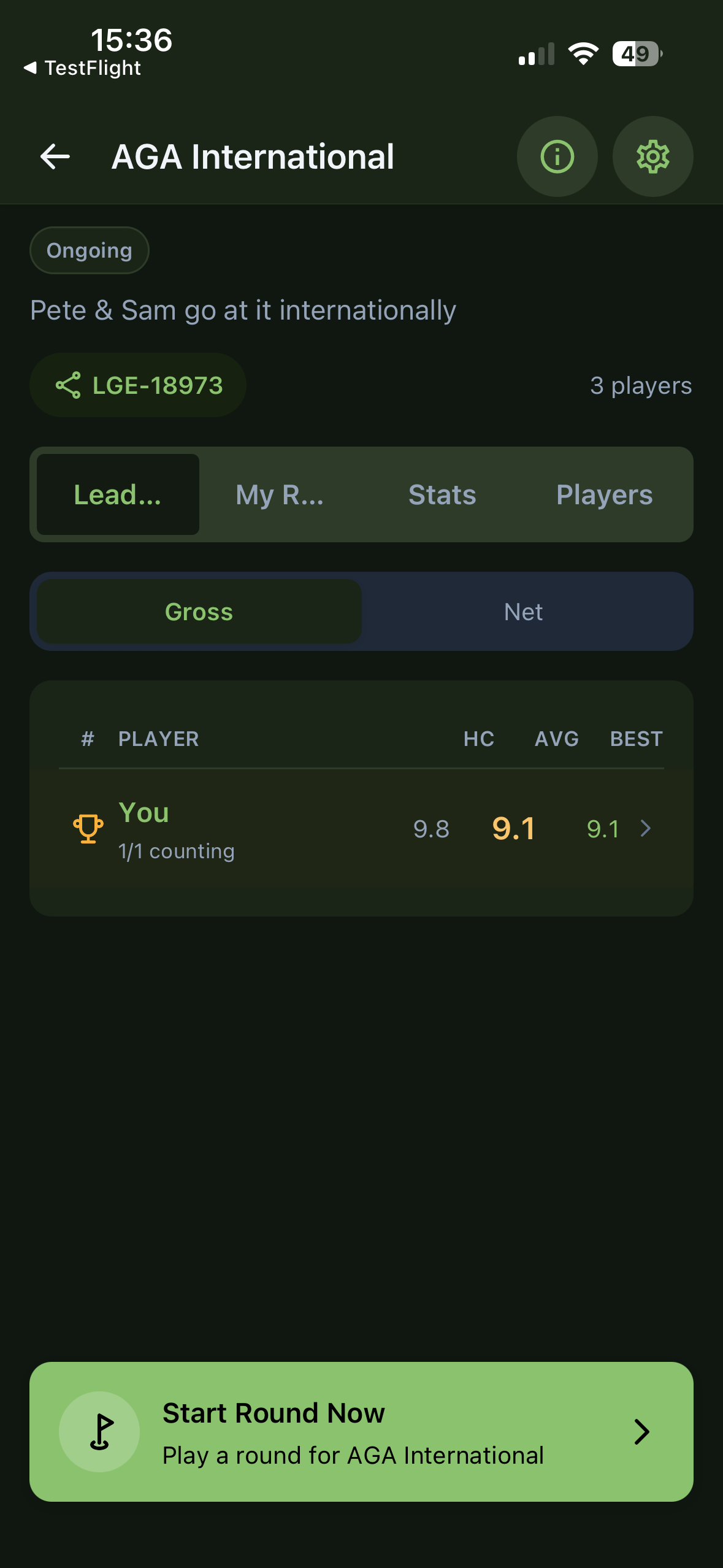Viewport: 723px width, 1568px height.
Task: Switch leaderboard to Net scores
Action: pyautogui.click(x=523, y=612)
